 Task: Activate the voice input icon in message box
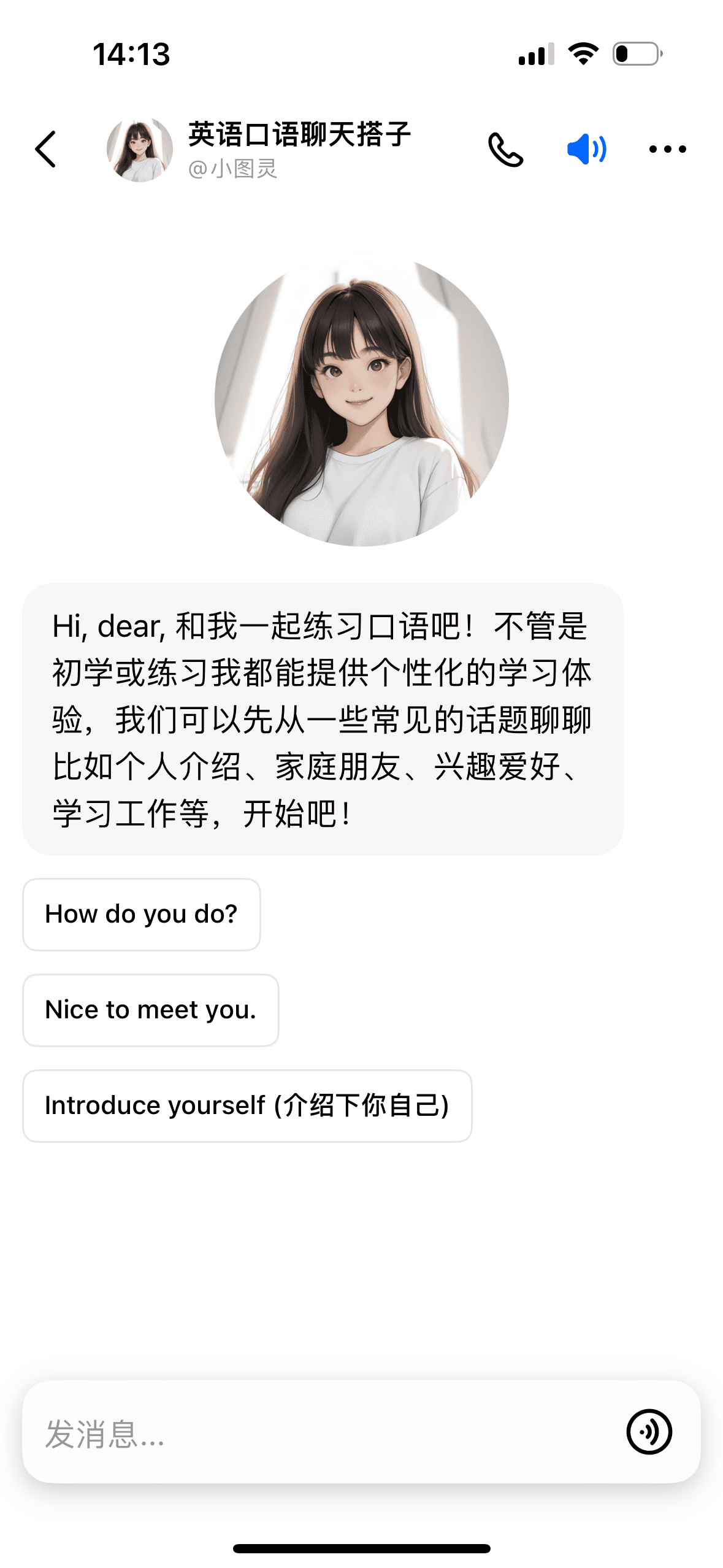[649, 1432]
